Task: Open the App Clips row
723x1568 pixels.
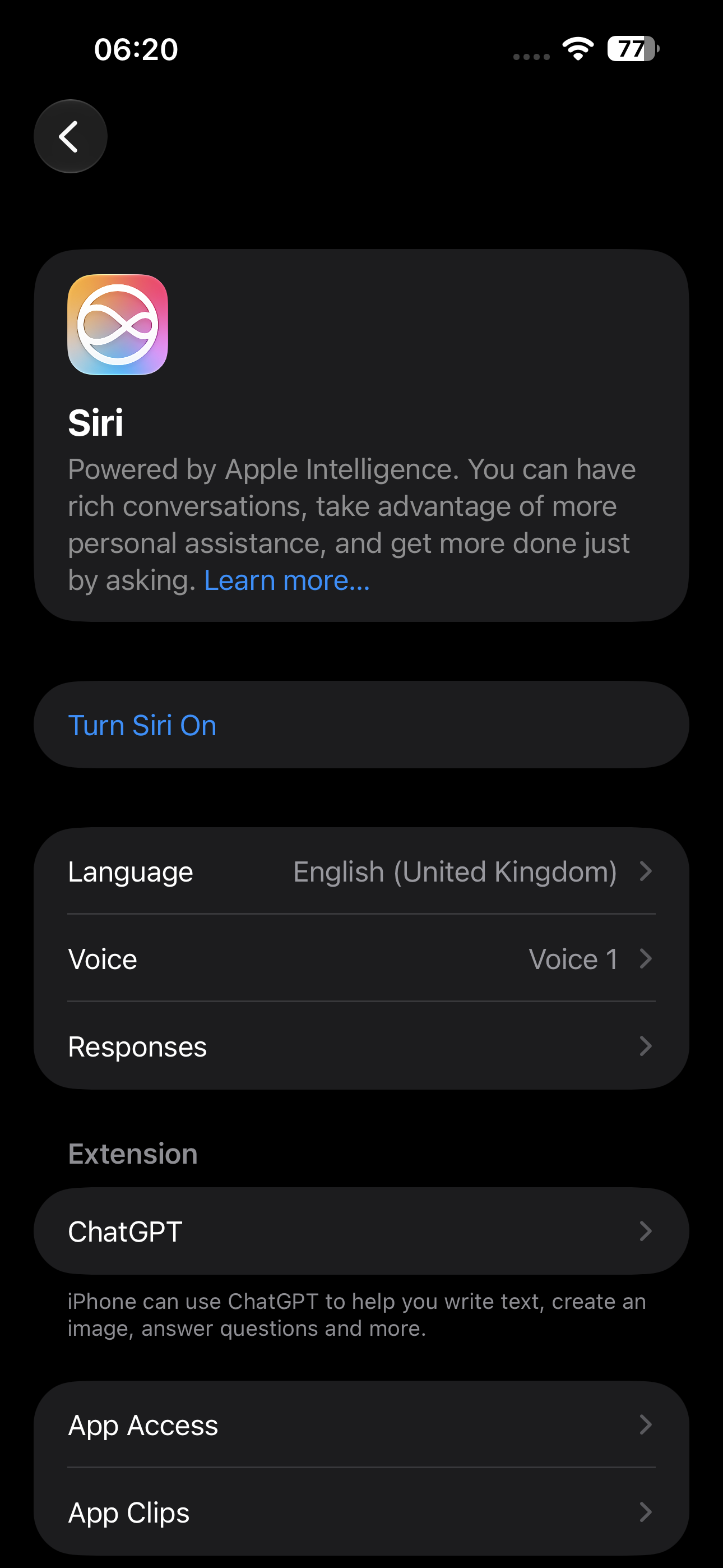Action: pyautogui.click(x=361, y=1512)
